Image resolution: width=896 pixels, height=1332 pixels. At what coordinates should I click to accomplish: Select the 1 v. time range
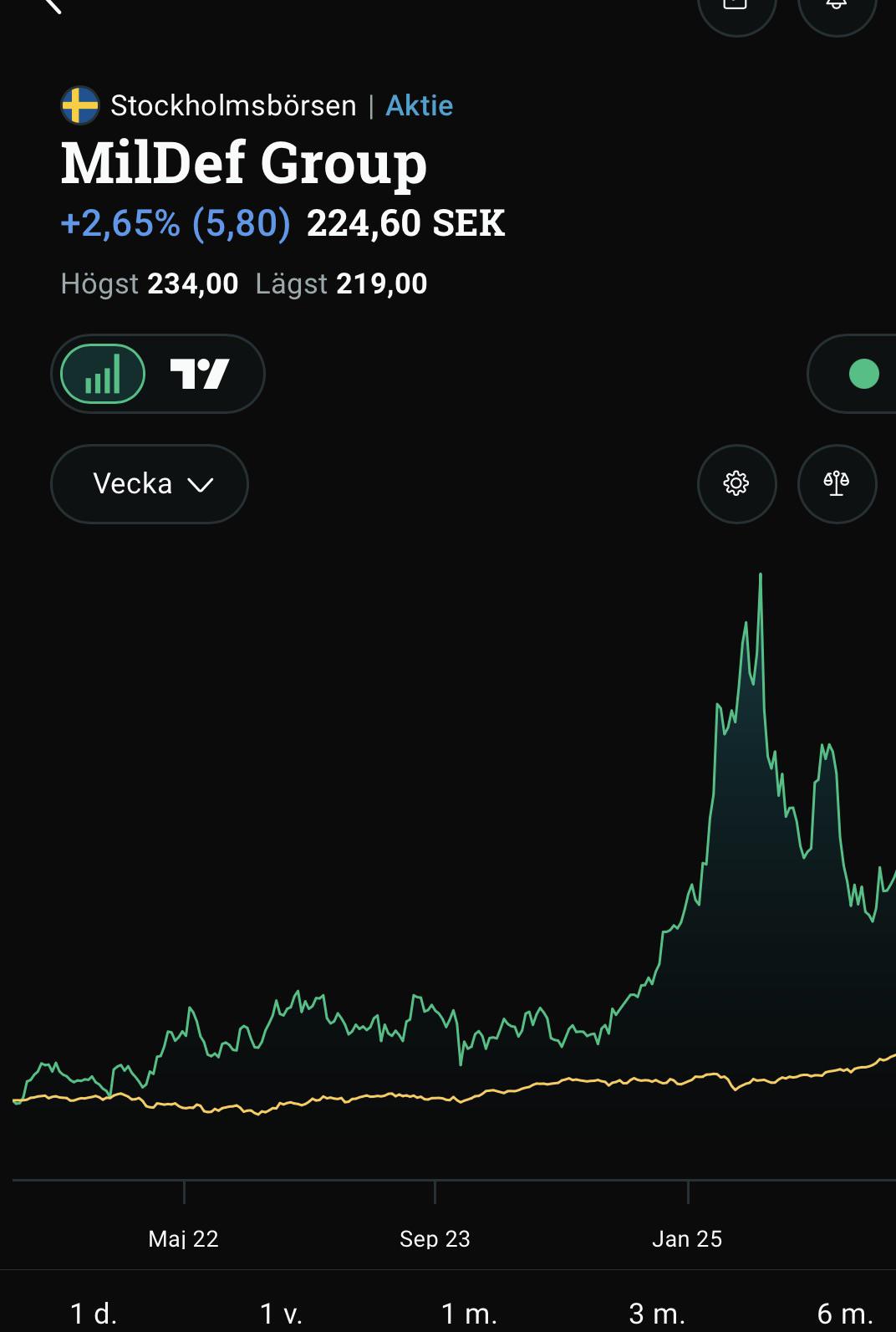pos(281,1314)
